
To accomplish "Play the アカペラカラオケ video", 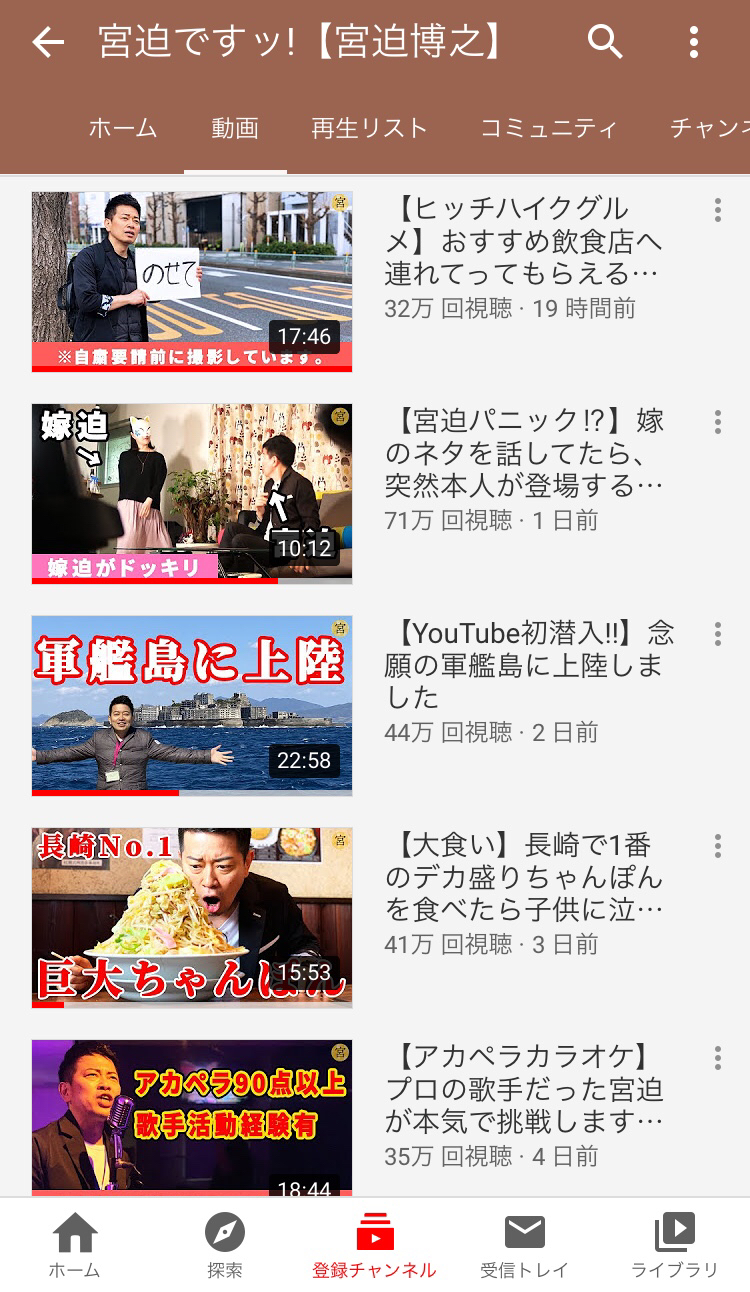I will pyautogui.click(x=192, y=1117).
